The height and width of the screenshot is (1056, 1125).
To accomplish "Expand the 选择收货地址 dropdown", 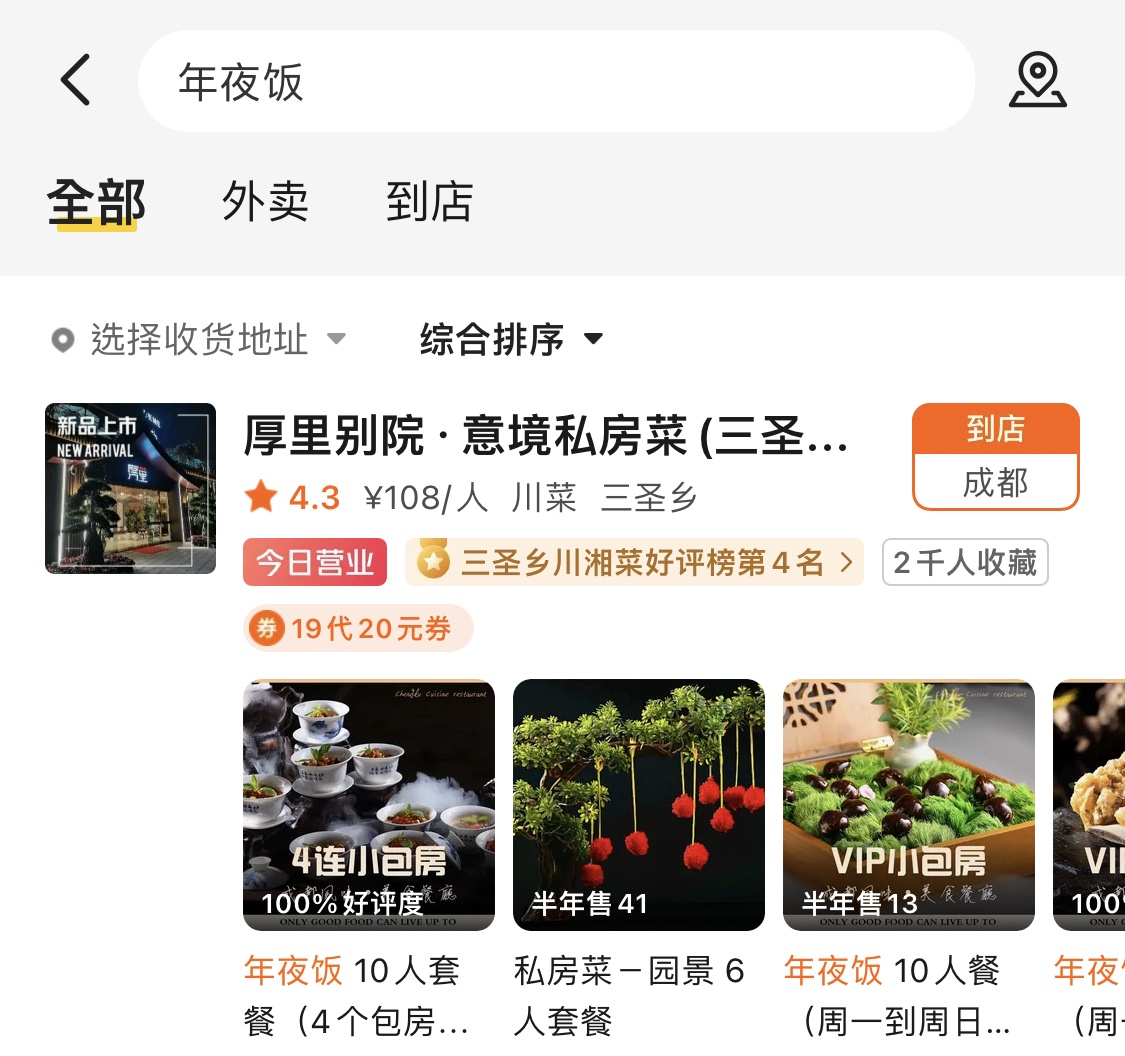I will pos(200,340).
